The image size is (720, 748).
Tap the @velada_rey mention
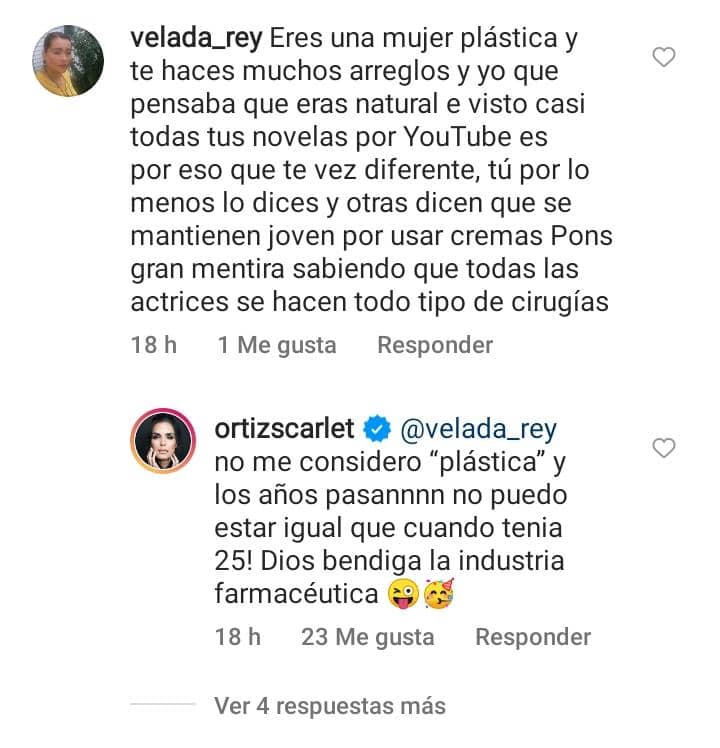pyautogui.click(x=477, y=429)
